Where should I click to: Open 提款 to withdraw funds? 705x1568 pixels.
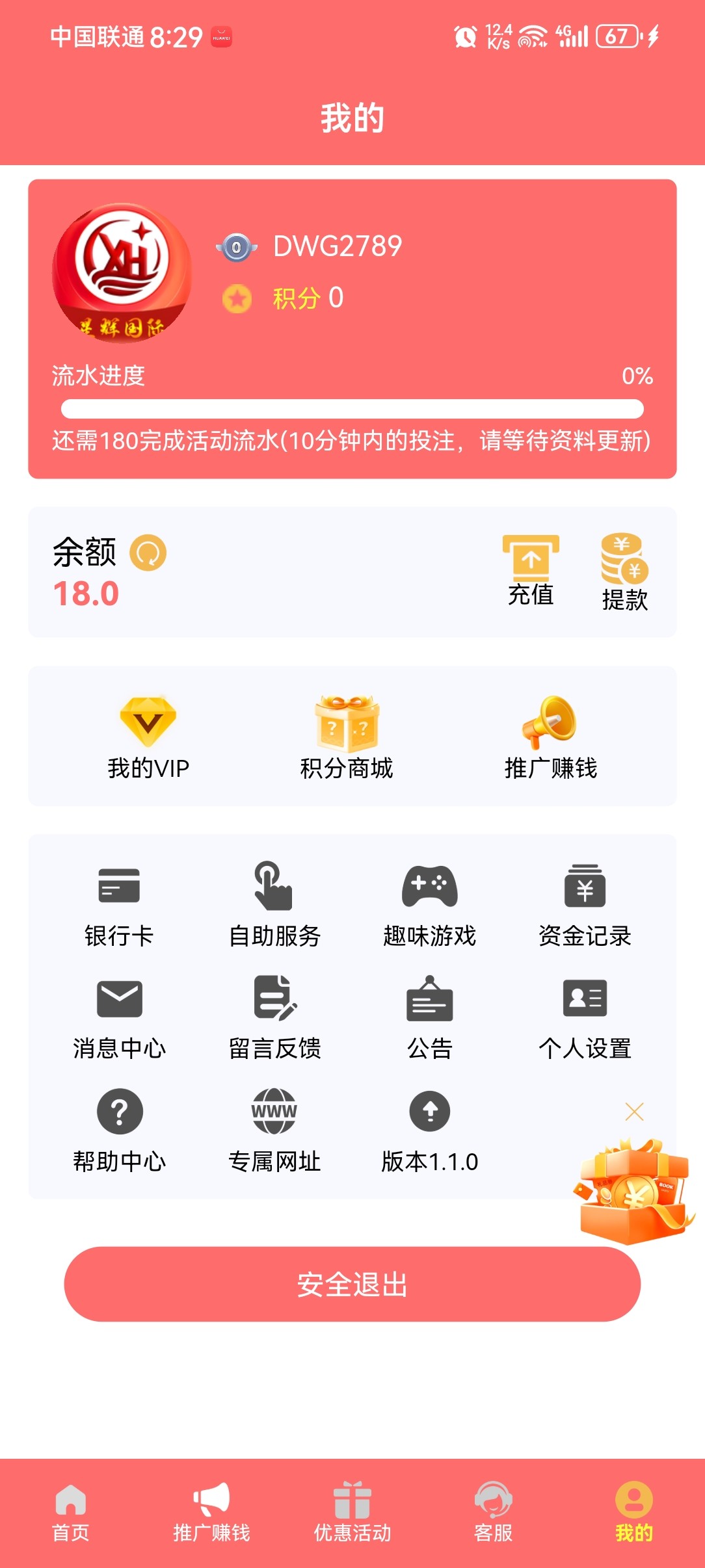(624, 572)
